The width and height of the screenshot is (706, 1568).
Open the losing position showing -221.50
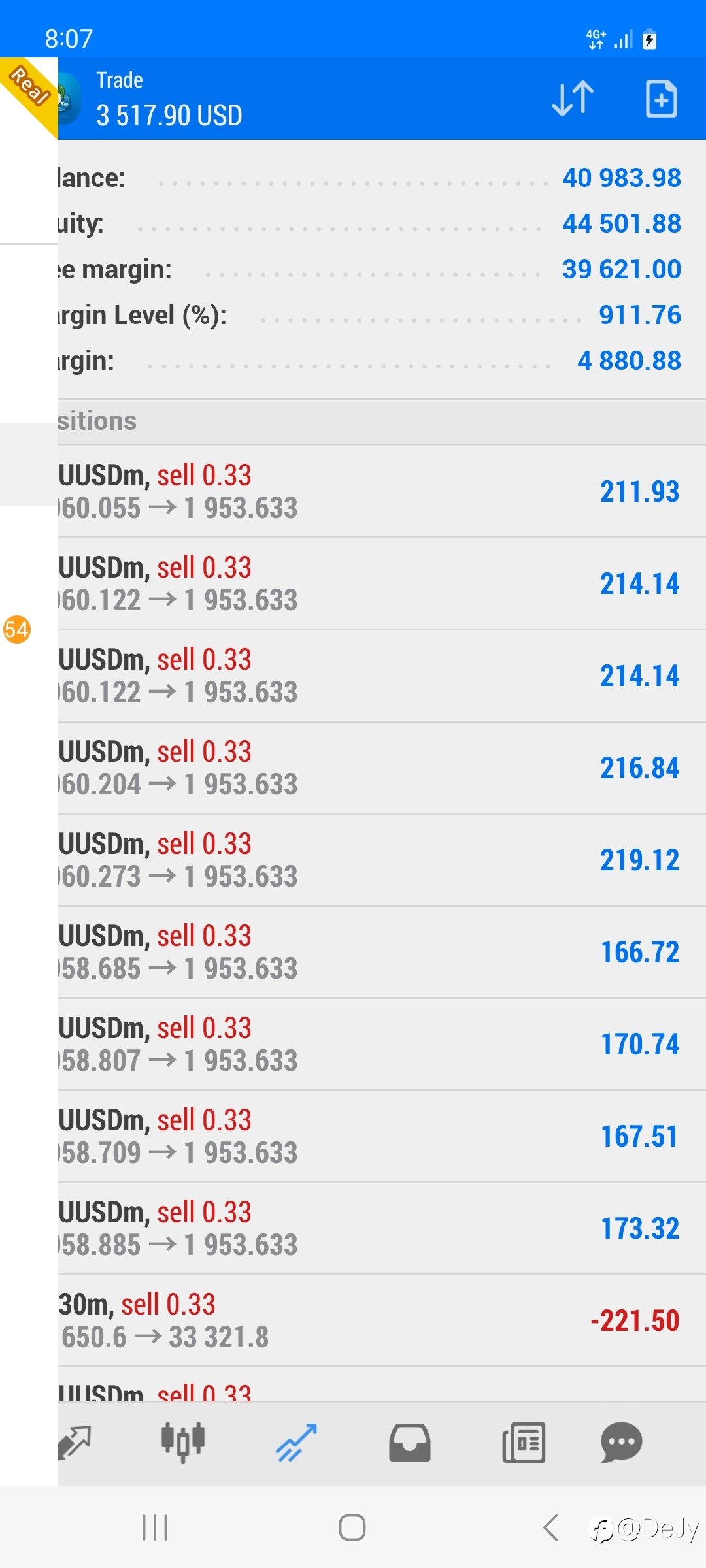tap(382, 1321)
